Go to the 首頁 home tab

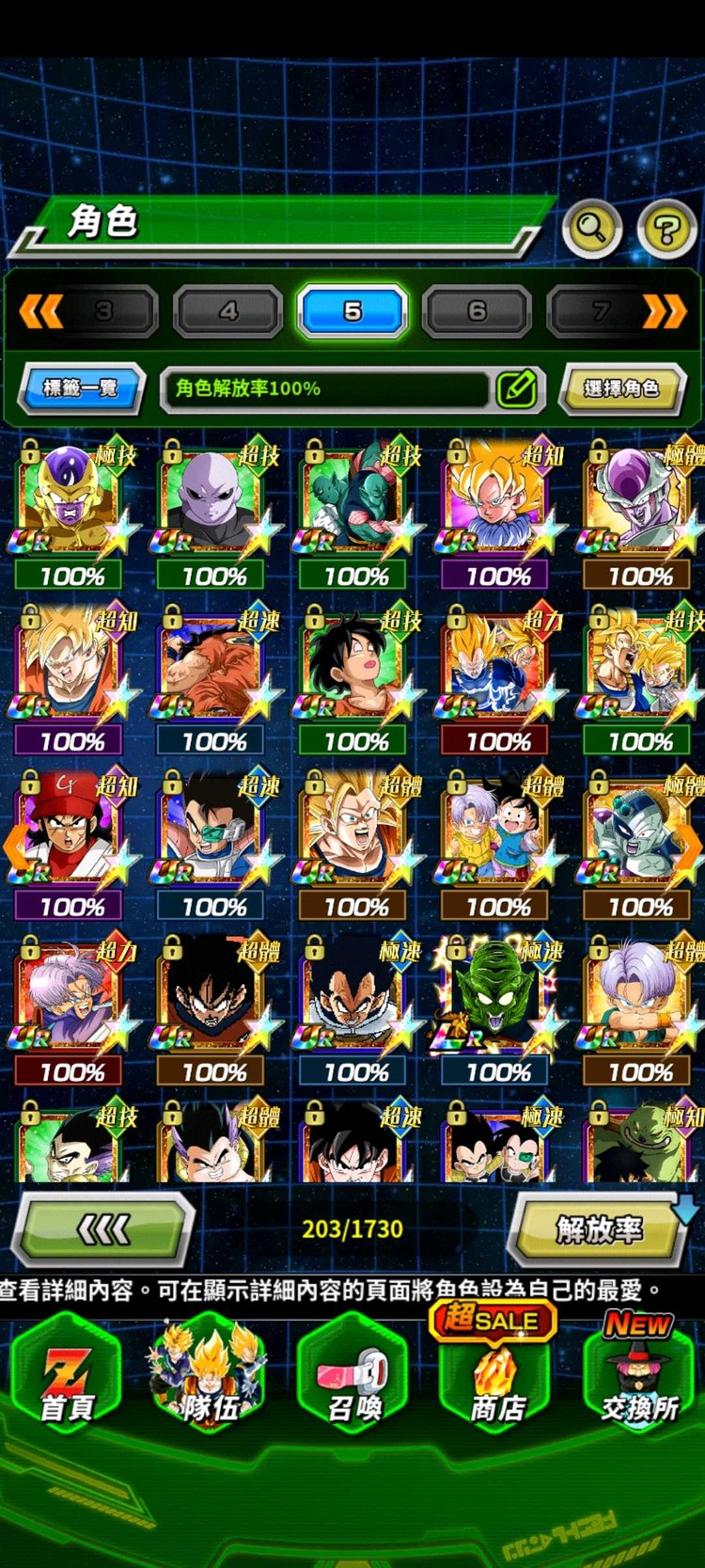coord(67,1378)
